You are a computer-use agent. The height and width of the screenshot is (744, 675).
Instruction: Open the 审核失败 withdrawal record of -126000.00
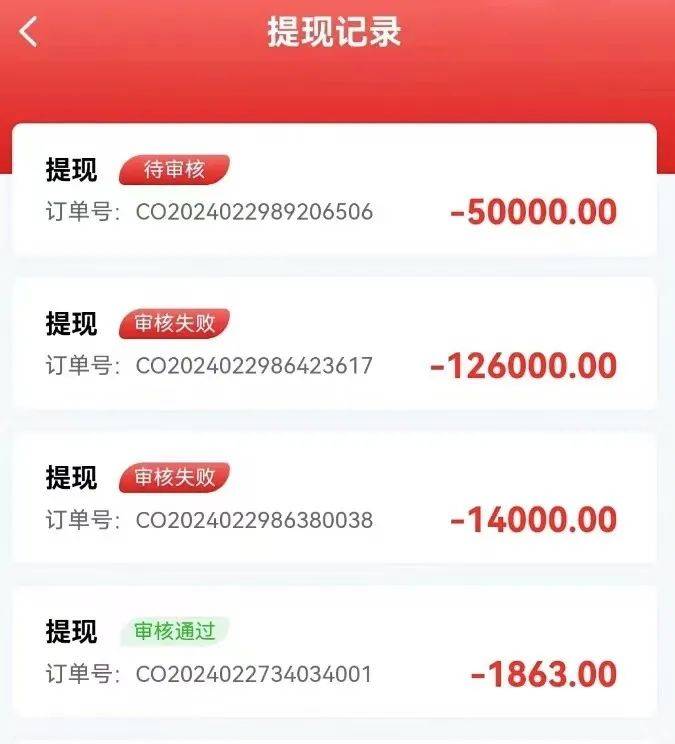334,344
